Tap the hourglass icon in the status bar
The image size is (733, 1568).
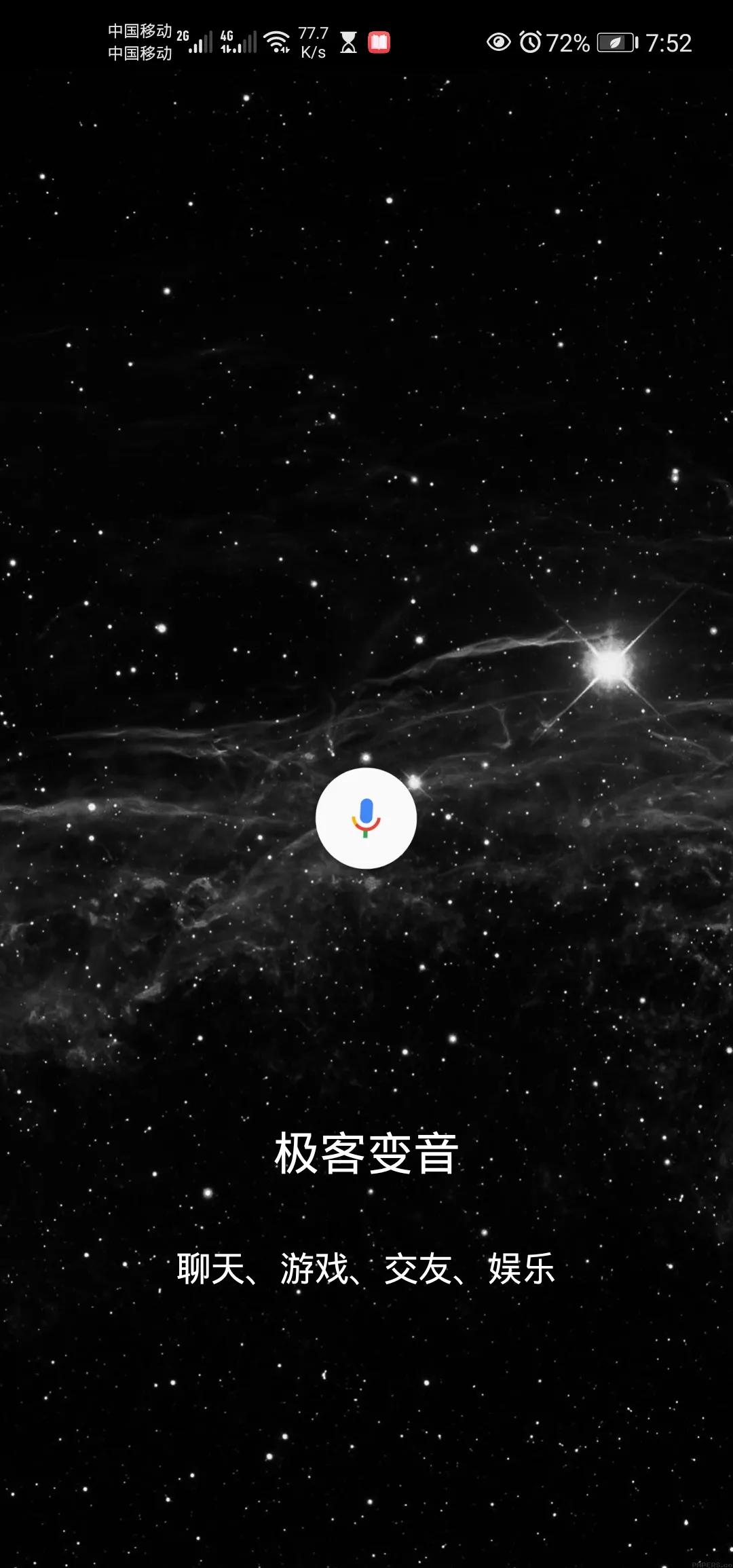pyautogui.click(x=347, y=43)
